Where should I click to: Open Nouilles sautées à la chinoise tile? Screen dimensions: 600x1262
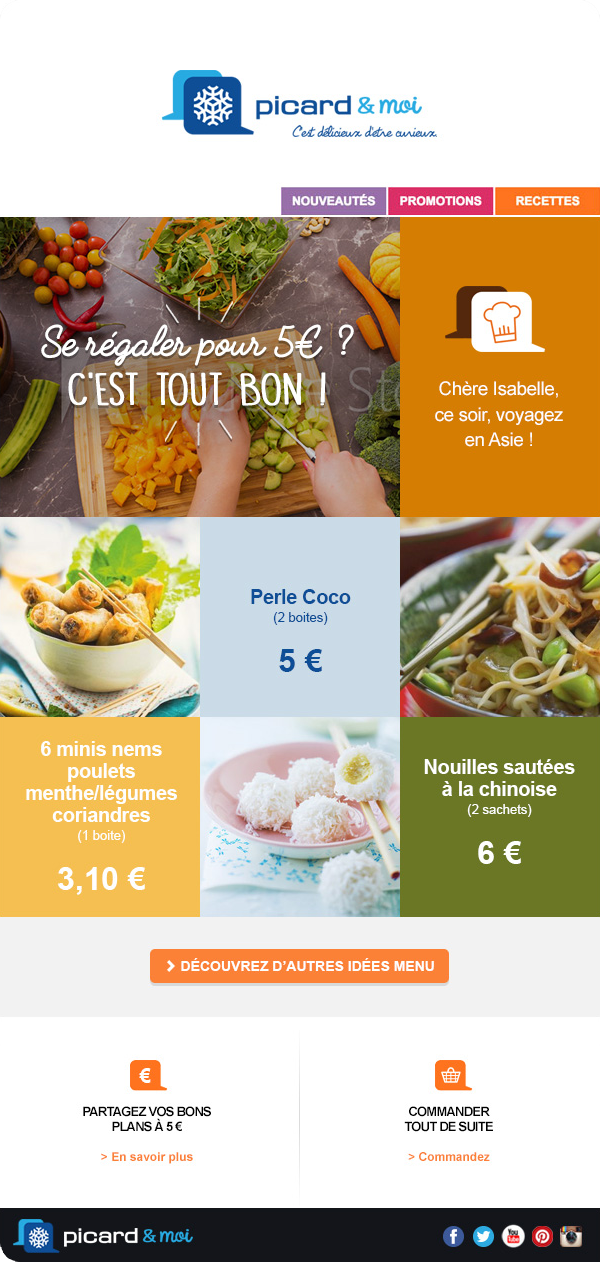[x=499, y=816]
